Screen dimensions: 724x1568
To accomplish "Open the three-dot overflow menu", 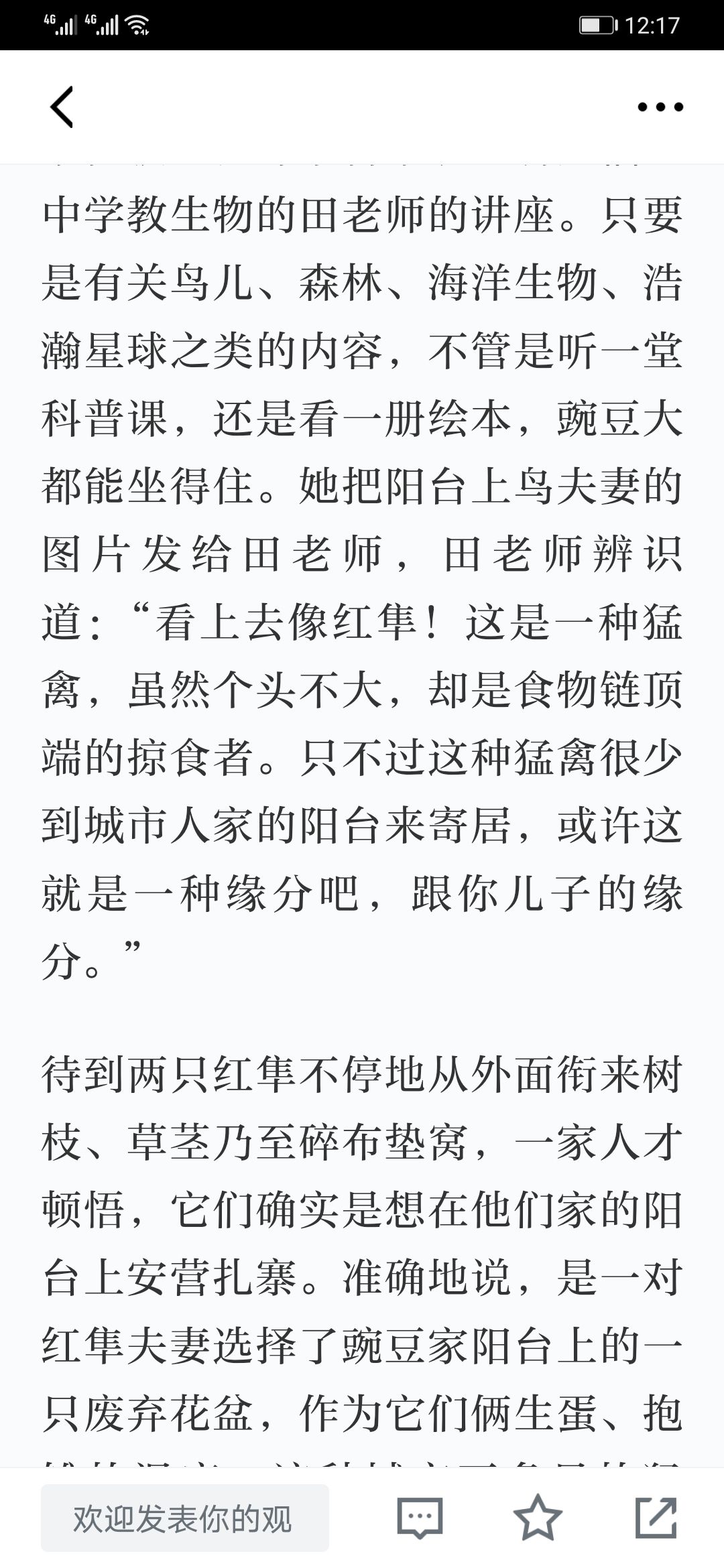I will (660, 107).
